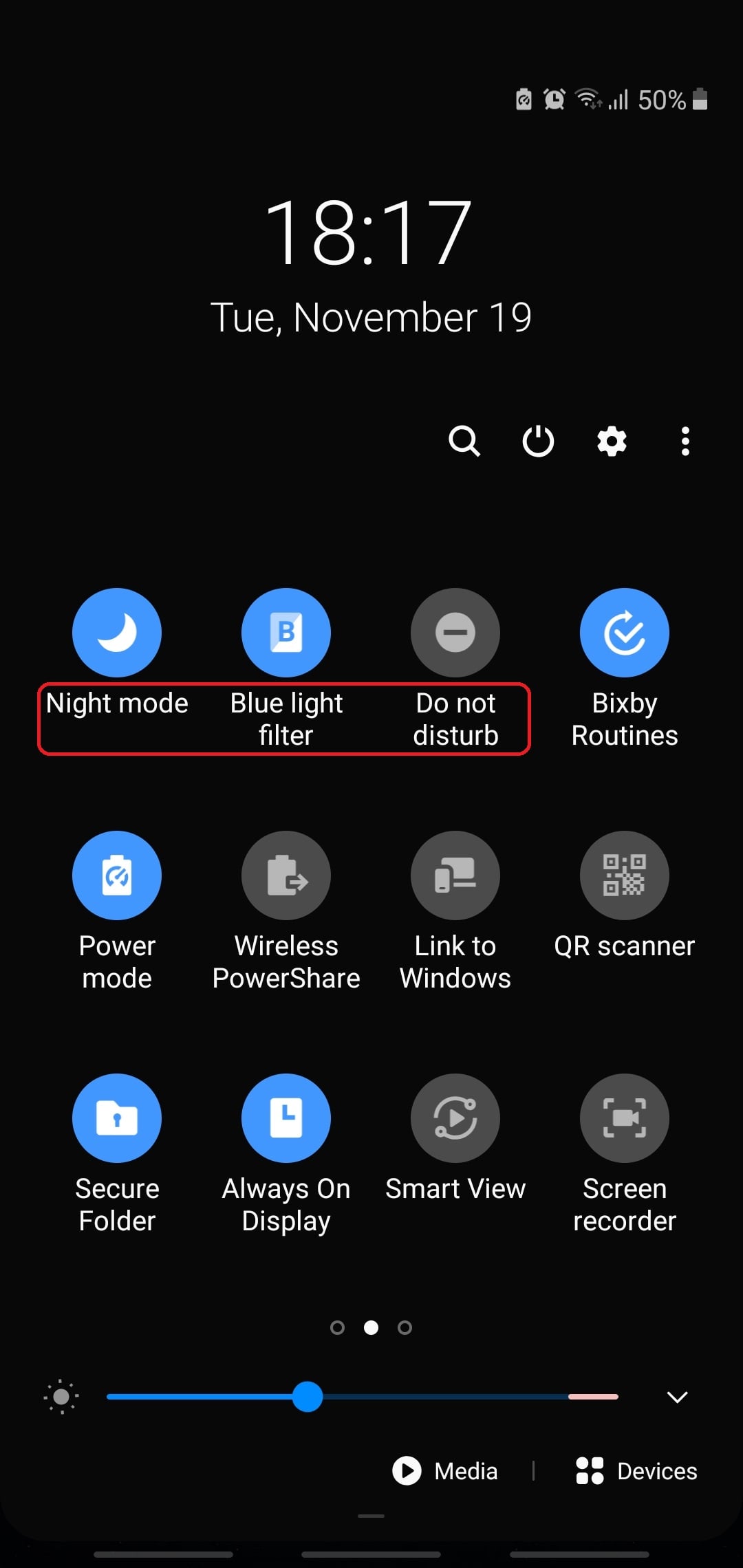
Task: Toggle Bixby Routines off
Action: click(625, 632)
